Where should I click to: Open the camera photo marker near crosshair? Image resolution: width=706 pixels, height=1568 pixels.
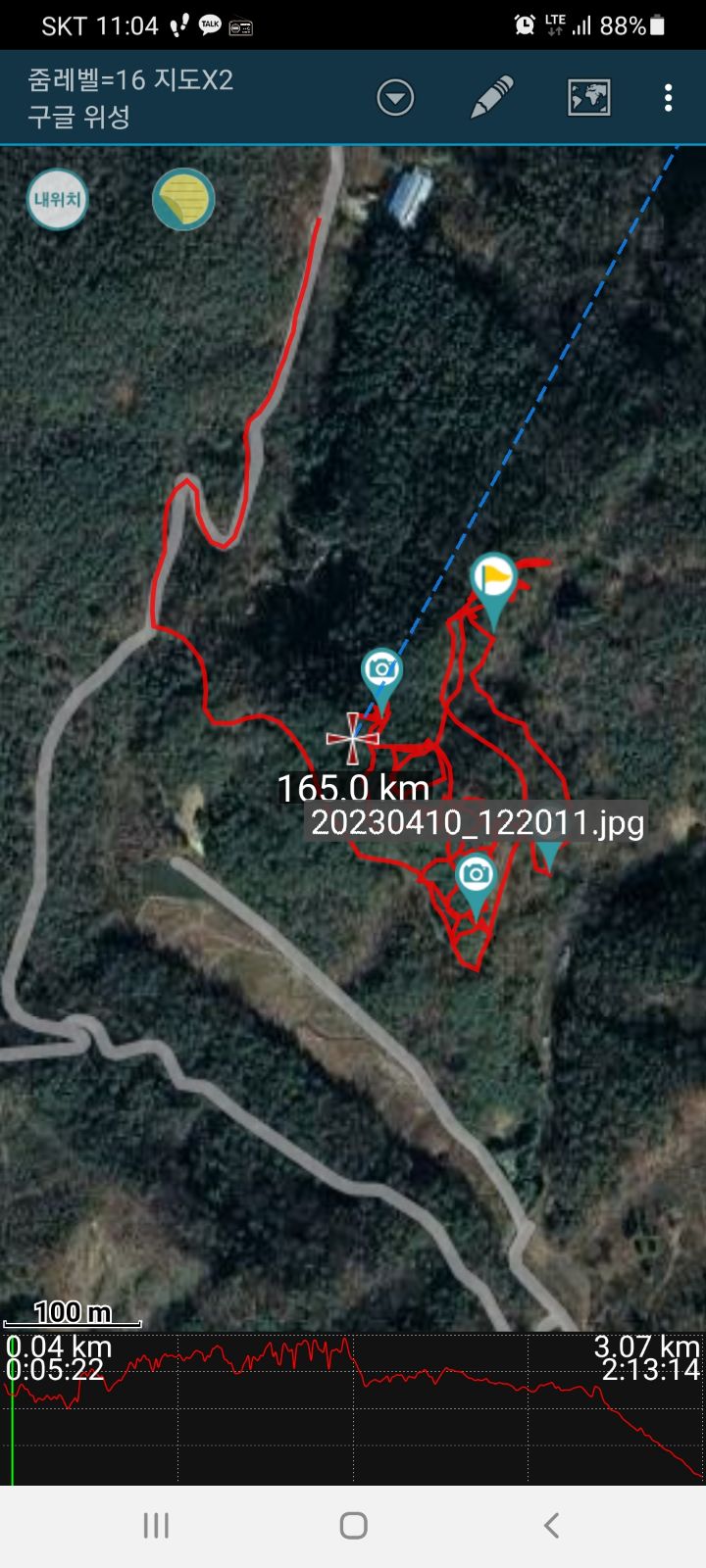[381, 673]
